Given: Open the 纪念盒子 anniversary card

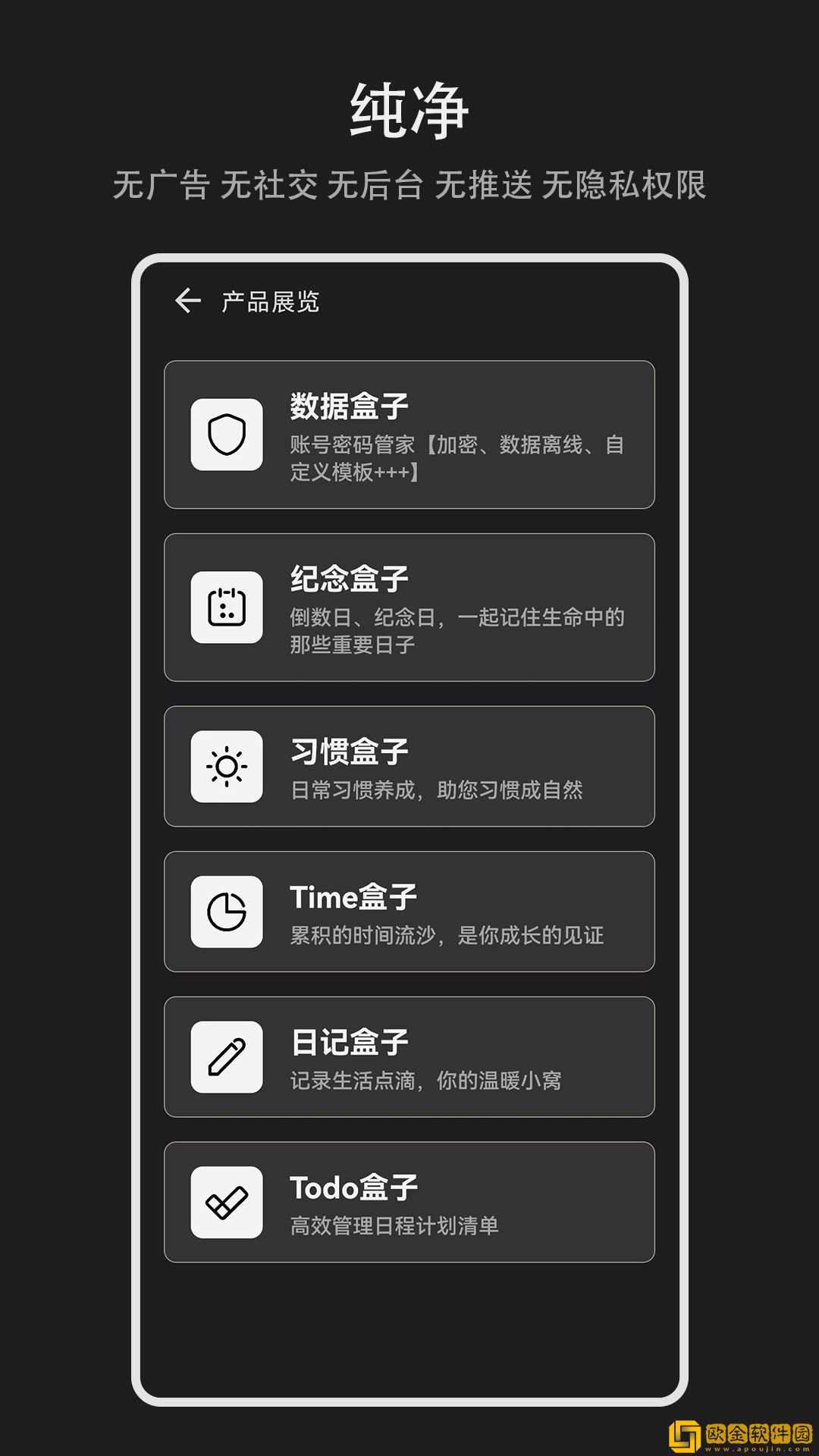Looking at the screenshot, I should (408, 607).
